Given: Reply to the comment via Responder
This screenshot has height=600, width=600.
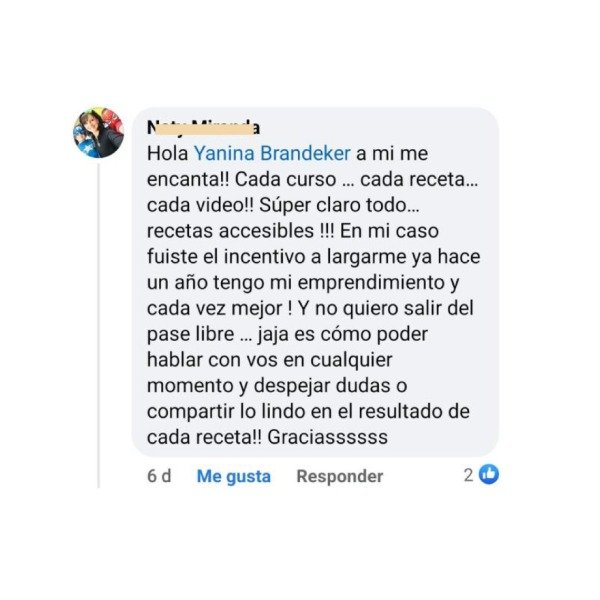Looking at the screenshot, I should coord(340,476).
